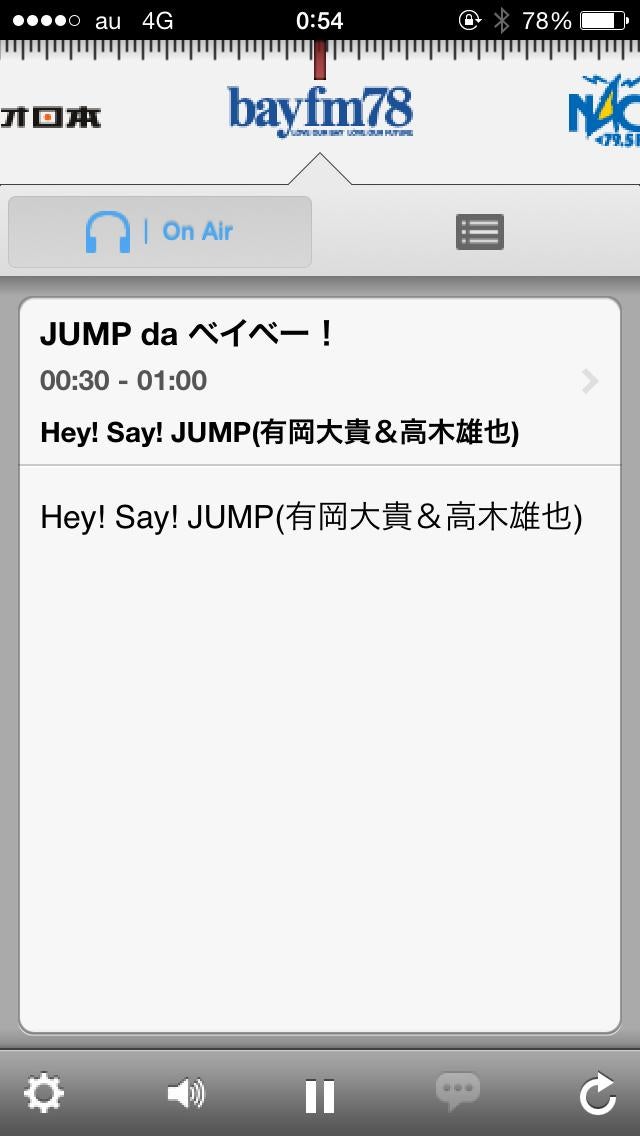Screen dimensions: 640x1136
Task: Select the station logo left of bayfm78
Action: pyautogui.click(x=50, y=116)
